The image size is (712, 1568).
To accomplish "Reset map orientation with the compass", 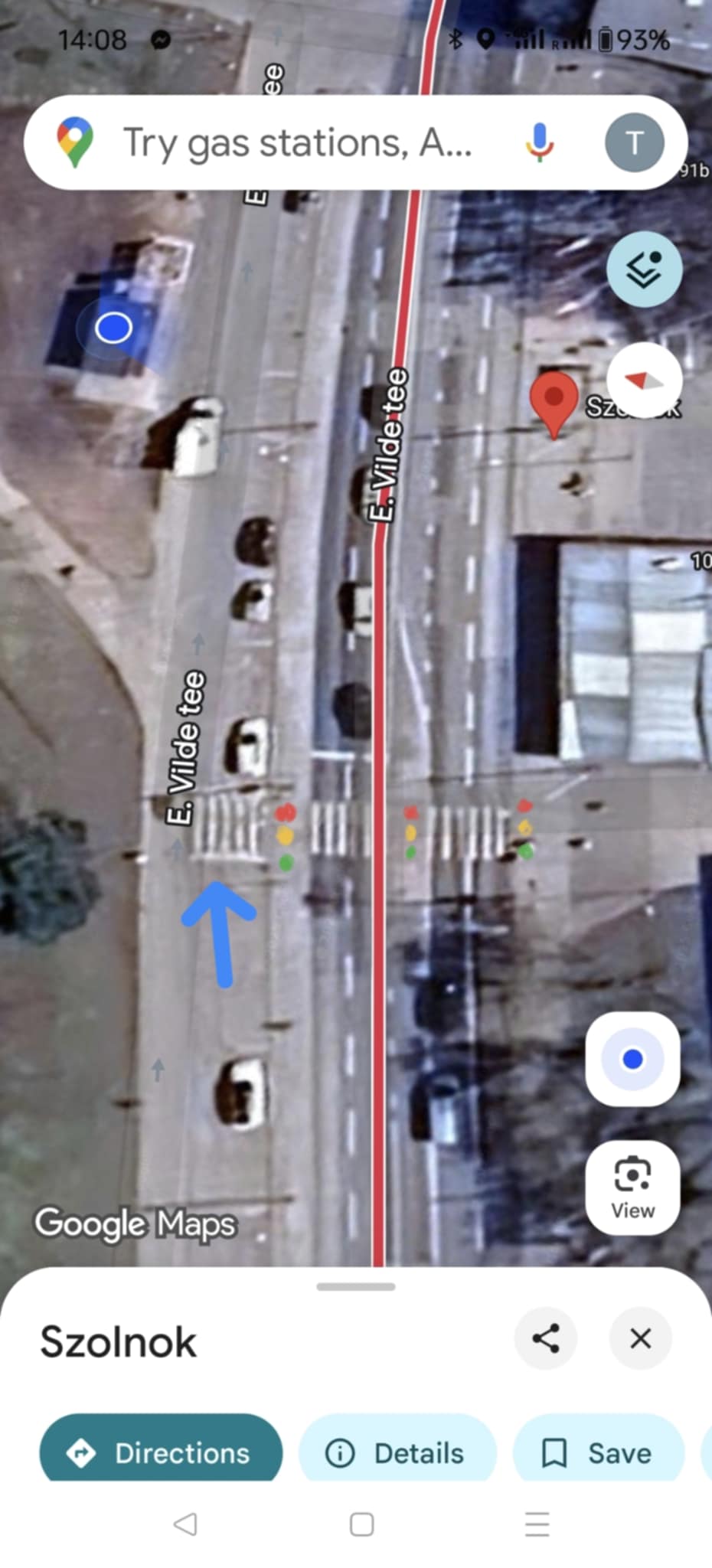I will tap(644, 381).
